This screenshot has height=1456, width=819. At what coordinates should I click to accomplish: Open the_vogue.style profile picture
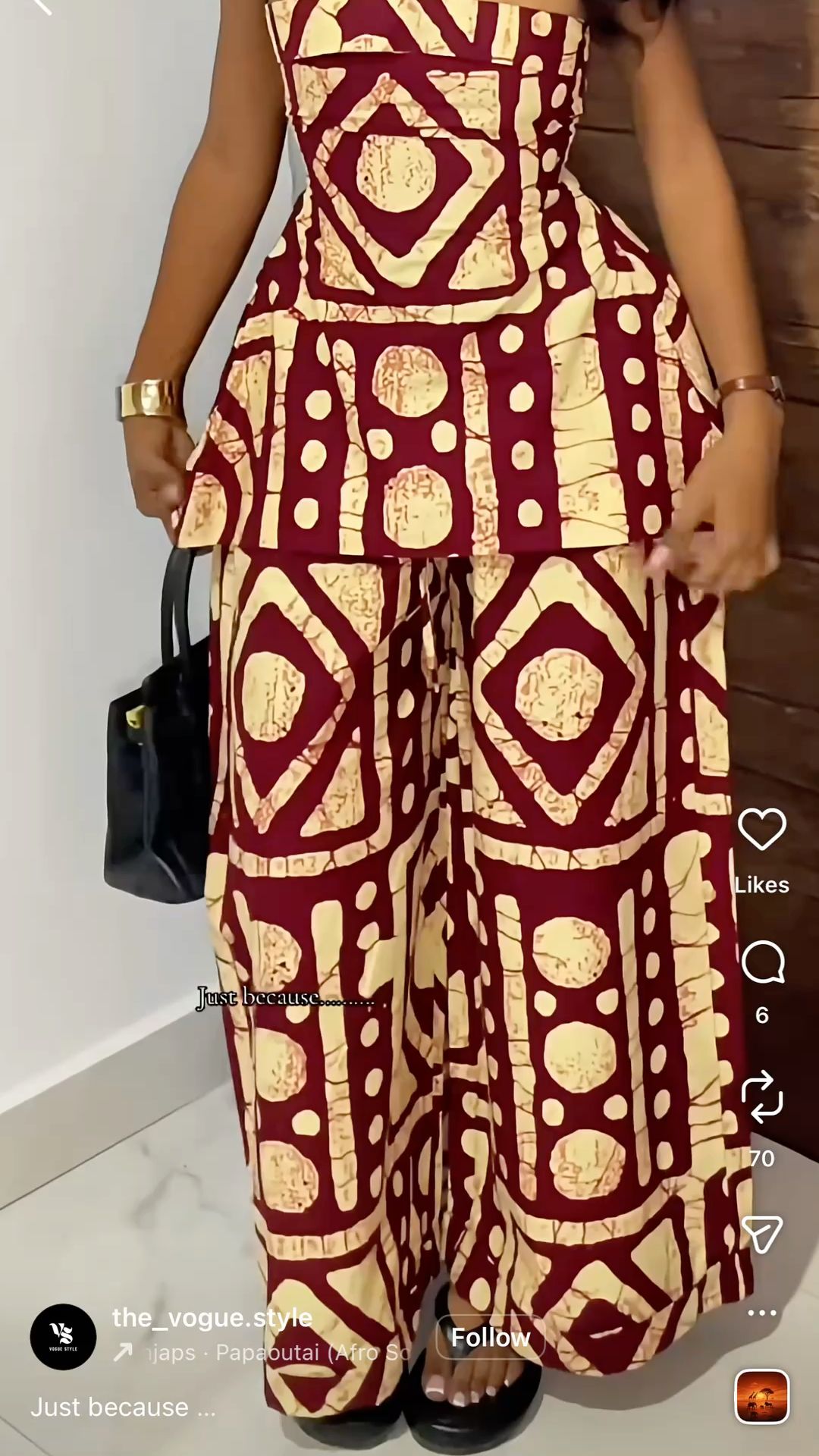click(63, 1337)
